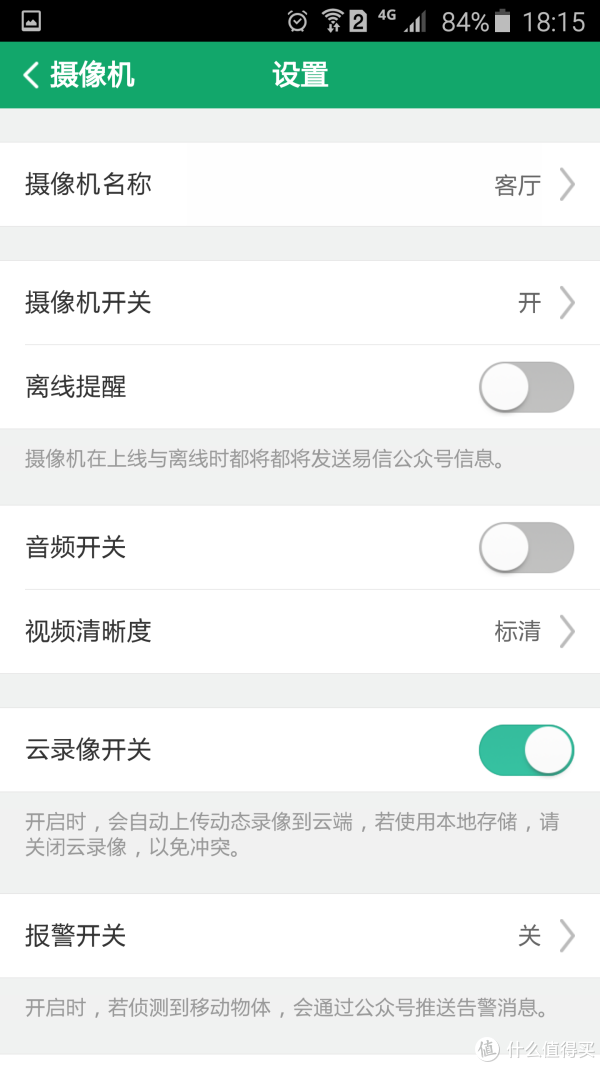Image resolution: width=600 pixels, height=1067 pixels.
Task: Open 摄像机名称 setting
Action: [x=300, y=184]
